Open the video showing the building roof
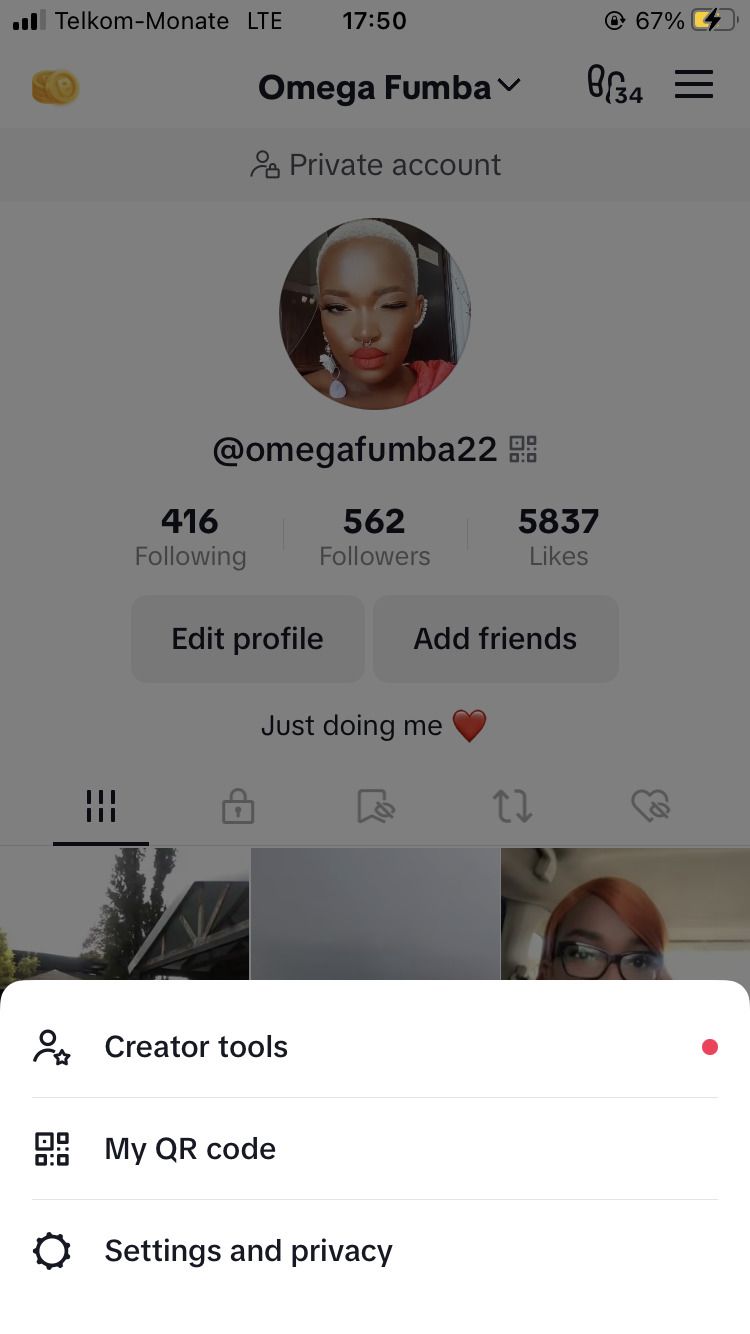 pyautogui.click(x=124, y=915)
